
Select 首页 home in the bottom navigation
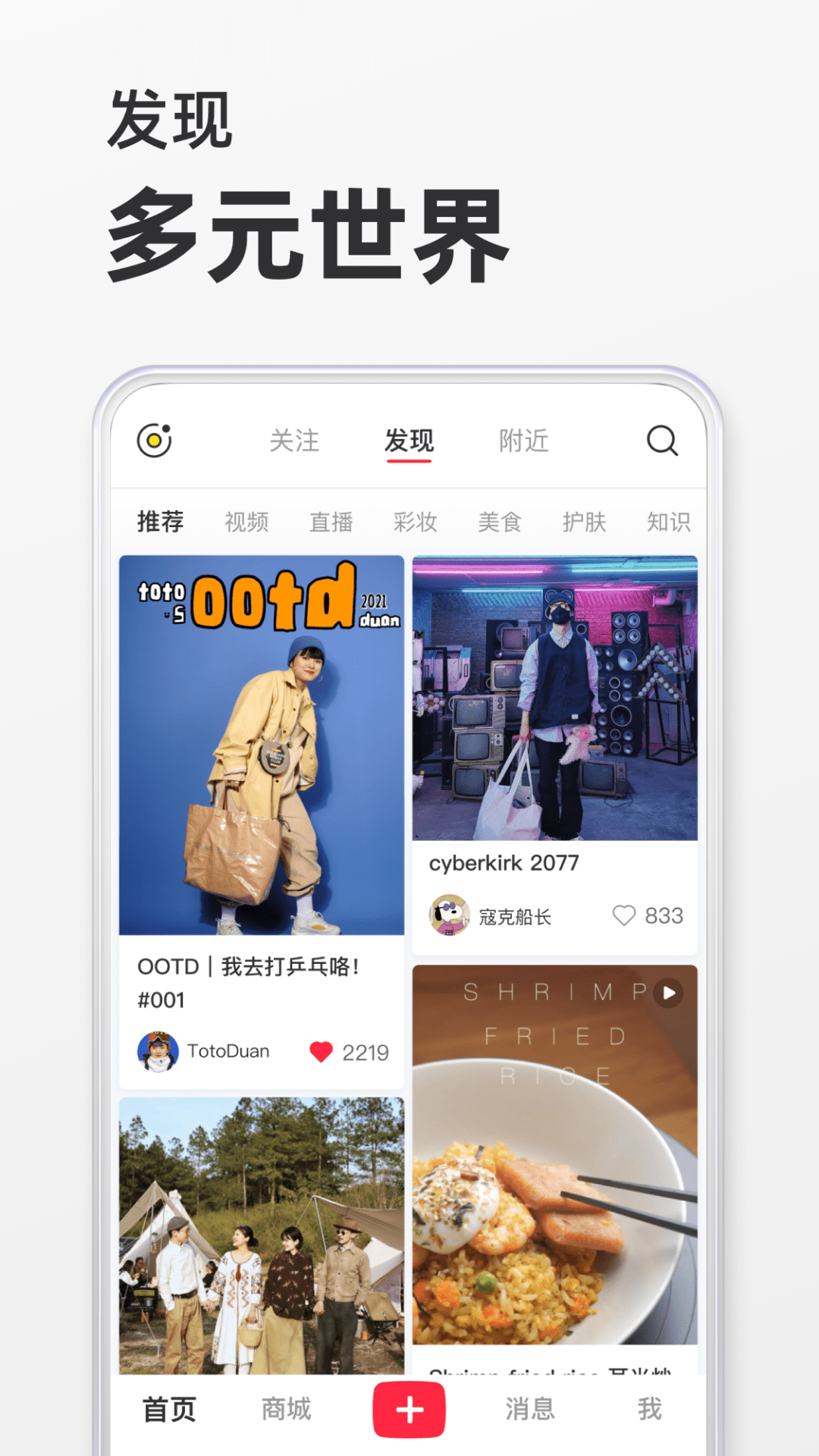[x=168, y=1408]
